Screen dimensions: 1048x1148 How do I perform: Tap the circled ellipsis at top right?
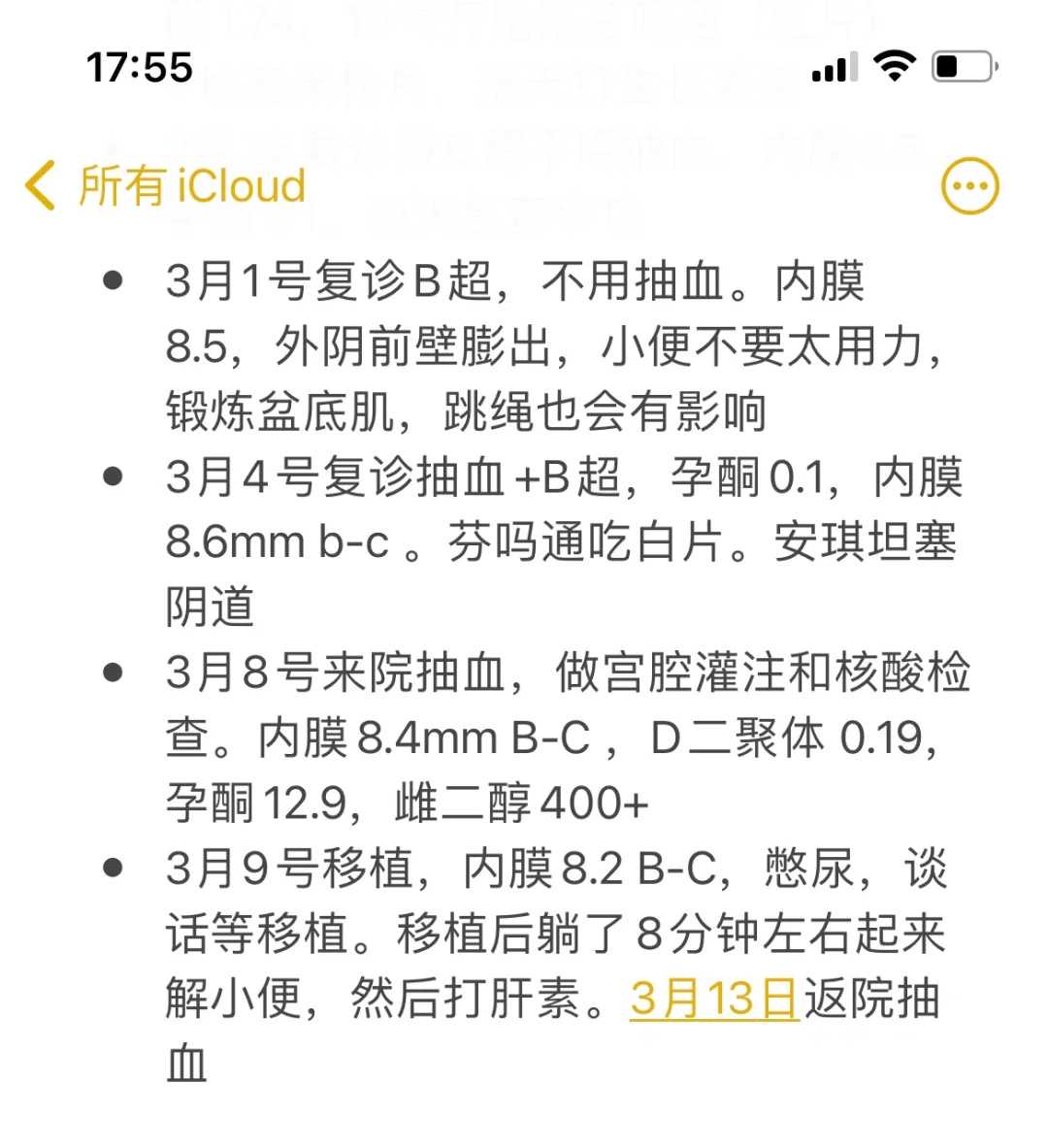[x=968, y=184]
